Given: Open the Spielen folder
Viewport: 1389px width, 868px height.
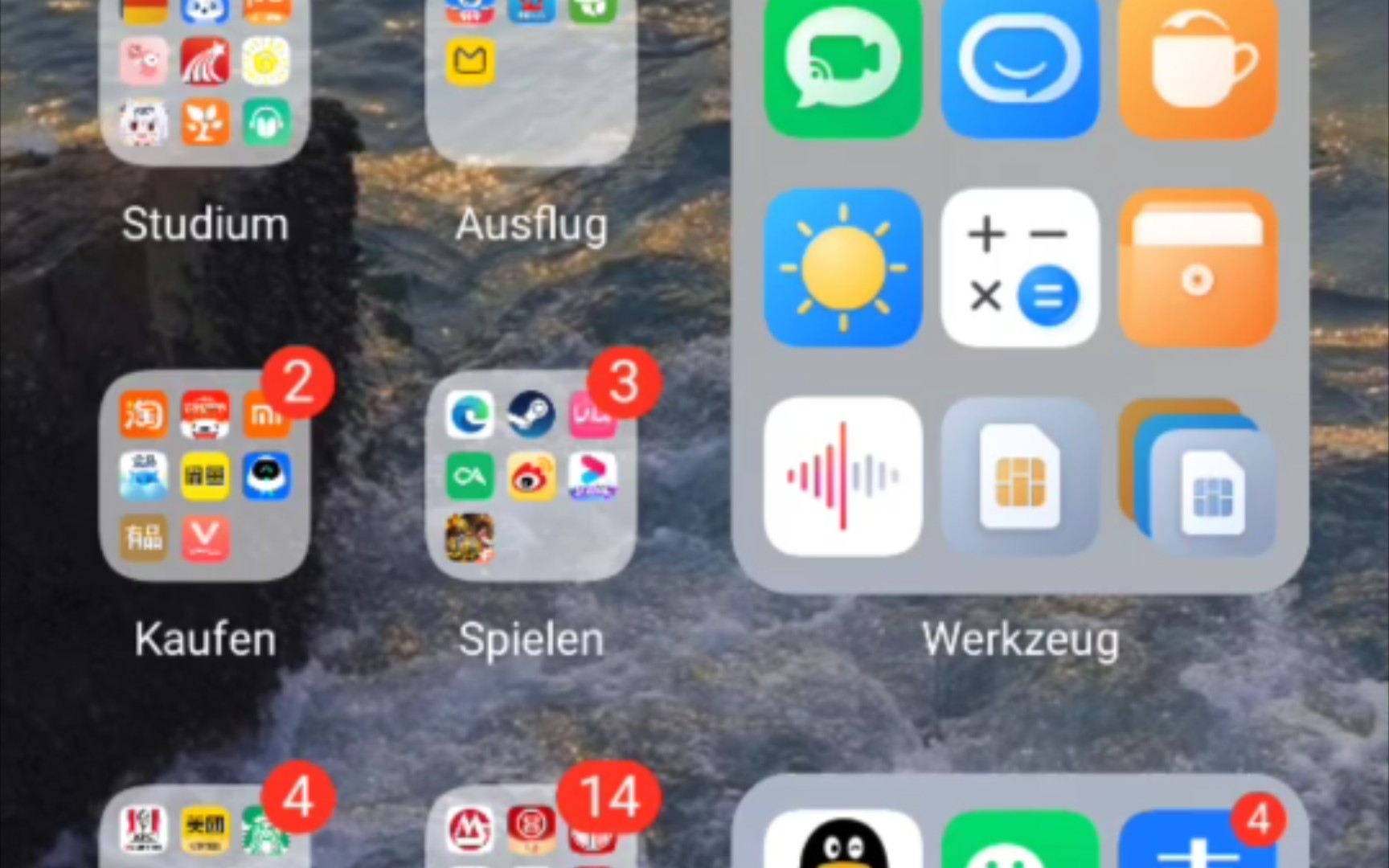Looking at the screenshot, I should tap(531, 476).
